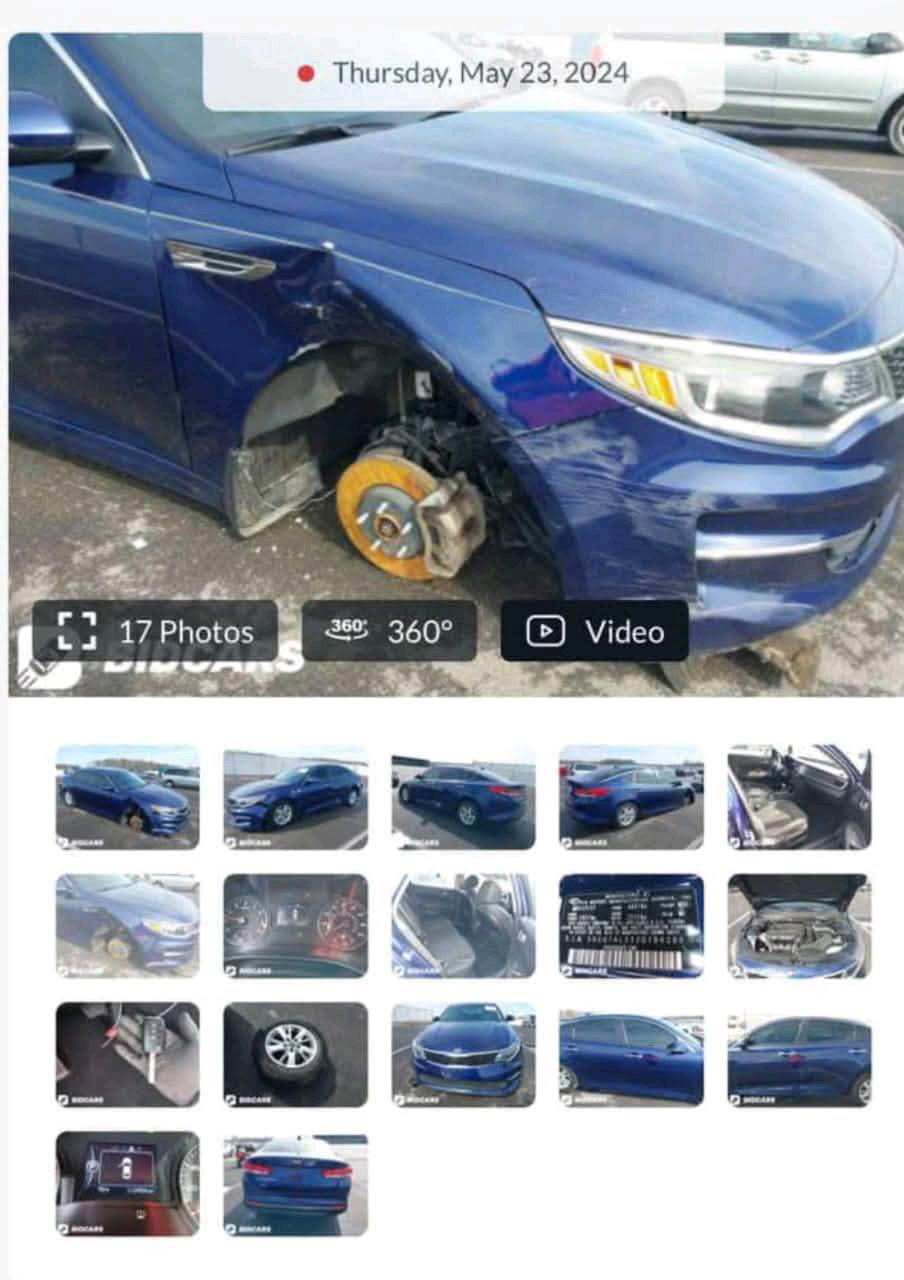Show the open hood engine bay thumbnail
The height and width of the screenshot is (1280, 904).
click(799, 925)
